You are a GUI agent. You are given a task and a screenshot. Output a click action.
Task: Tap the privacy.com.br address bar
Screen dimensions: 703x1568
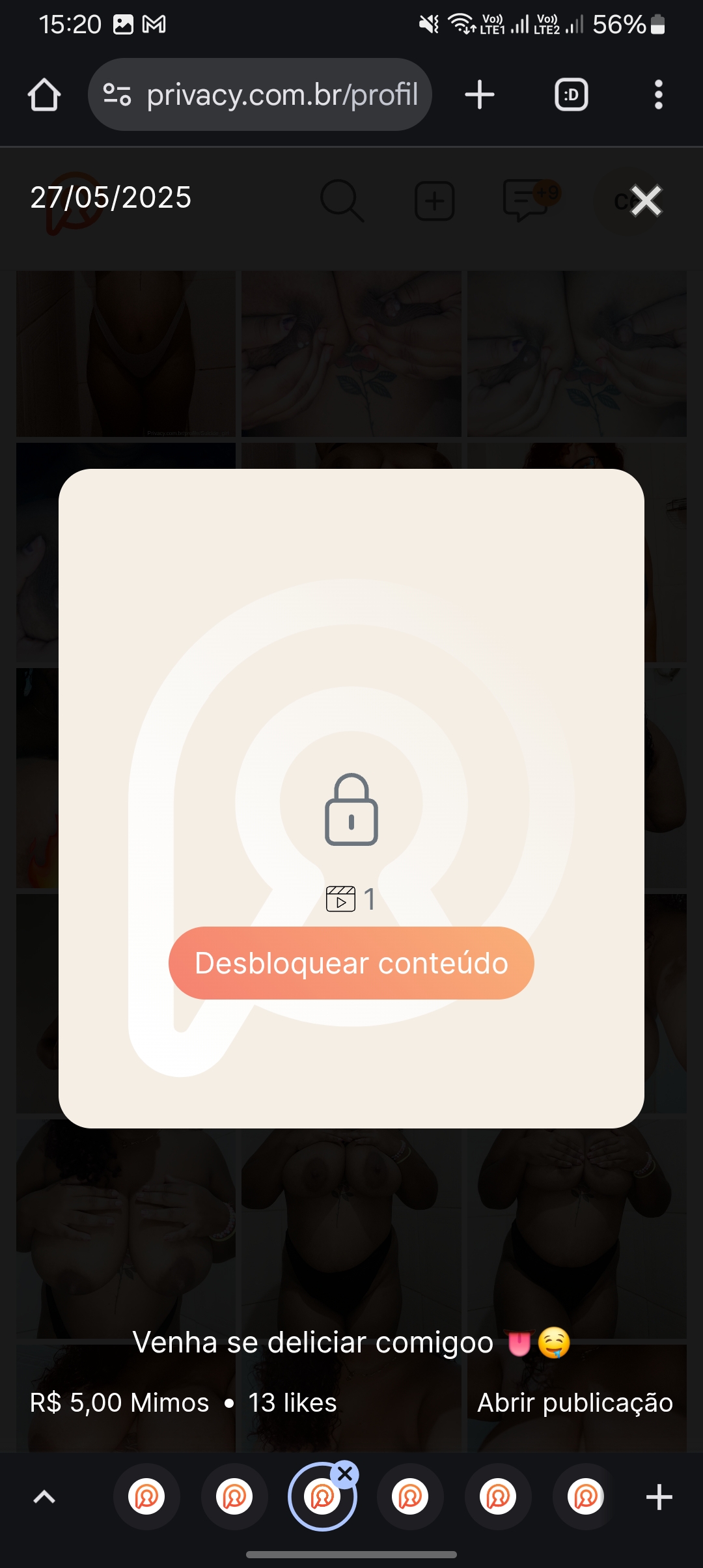coord(260,94)
